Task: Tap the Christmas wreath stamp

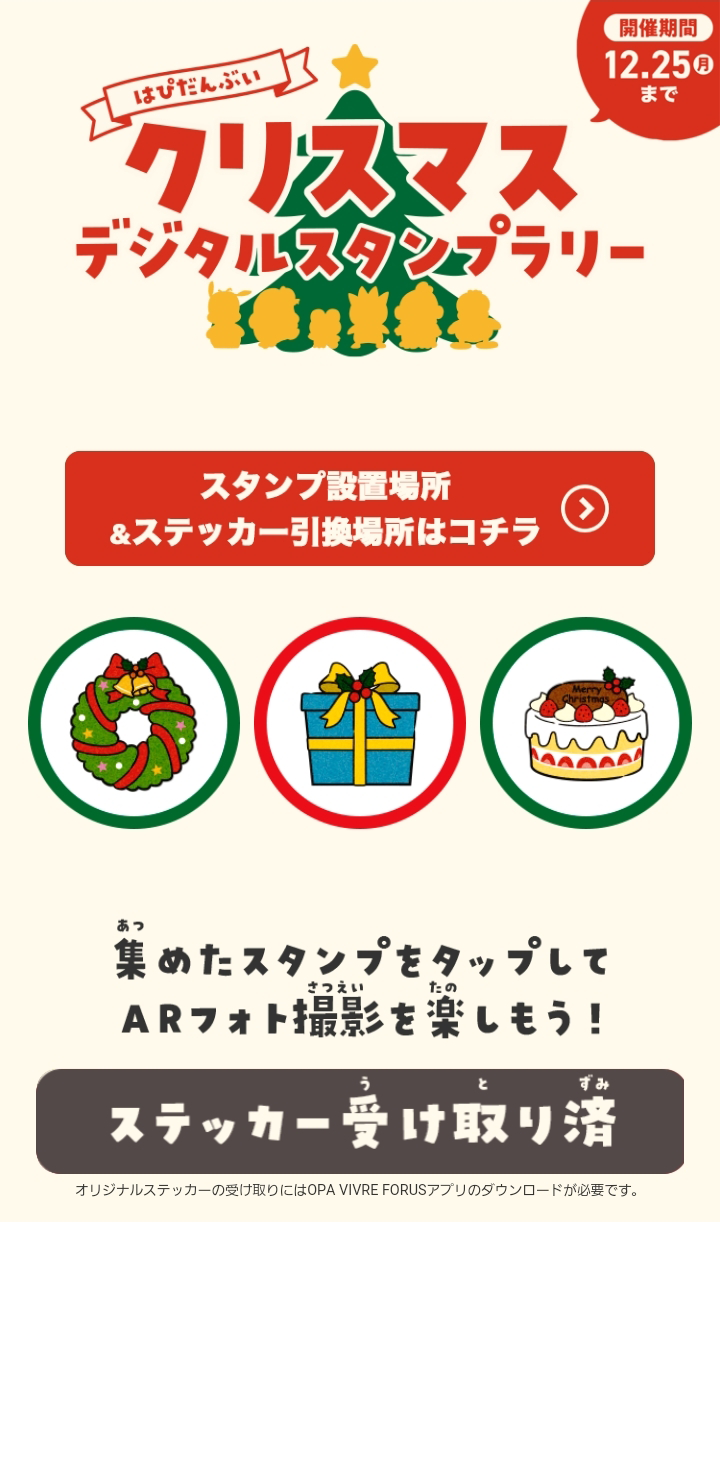Action: point(134,722)
